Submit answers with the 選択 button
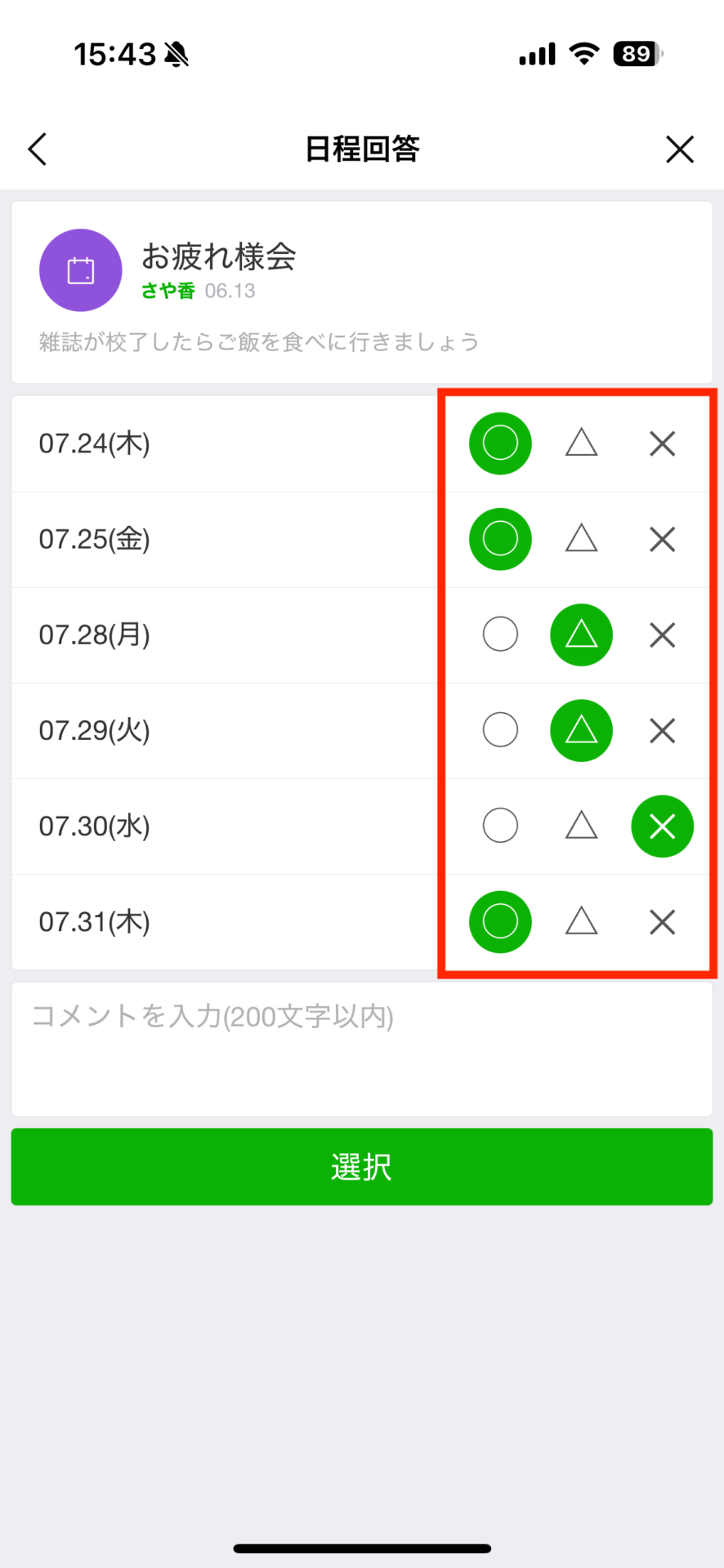Viewport: 724px width, 1568px height. 362,1166
